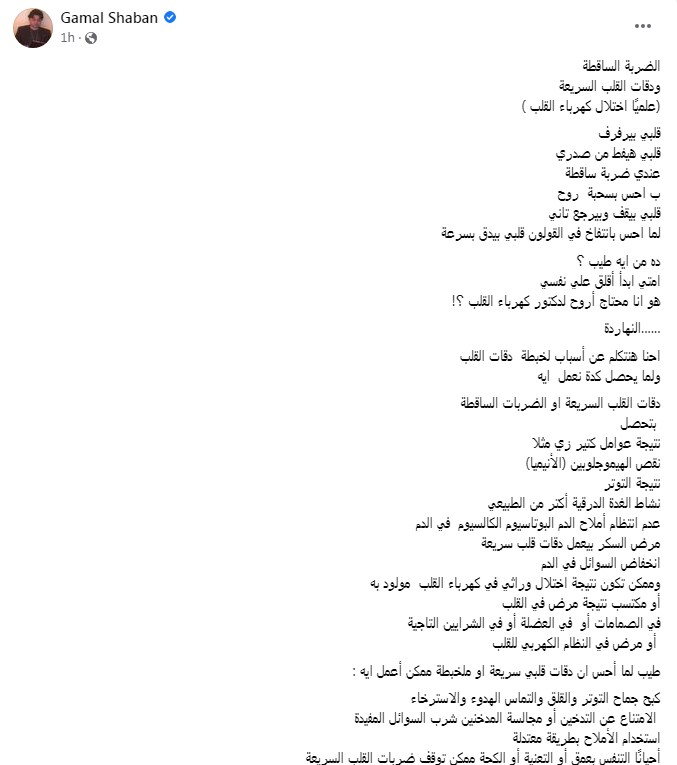Viewport: 677px width, 765px height.
Task: Open the post's 1h timestamp
Action: point(68,37)
